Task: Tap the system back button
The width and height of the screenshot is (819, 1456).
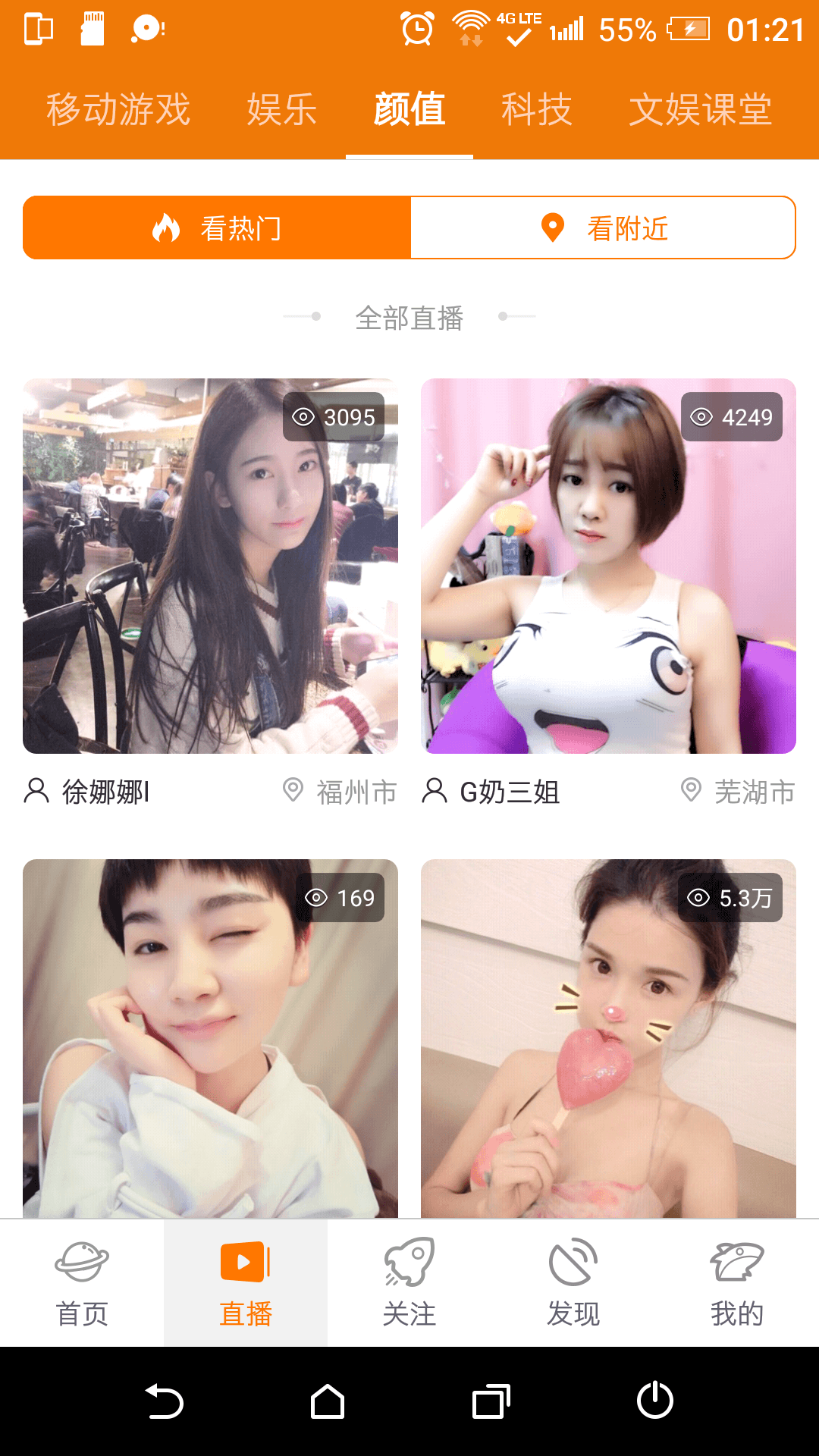Action: [x=164, y=1401]
